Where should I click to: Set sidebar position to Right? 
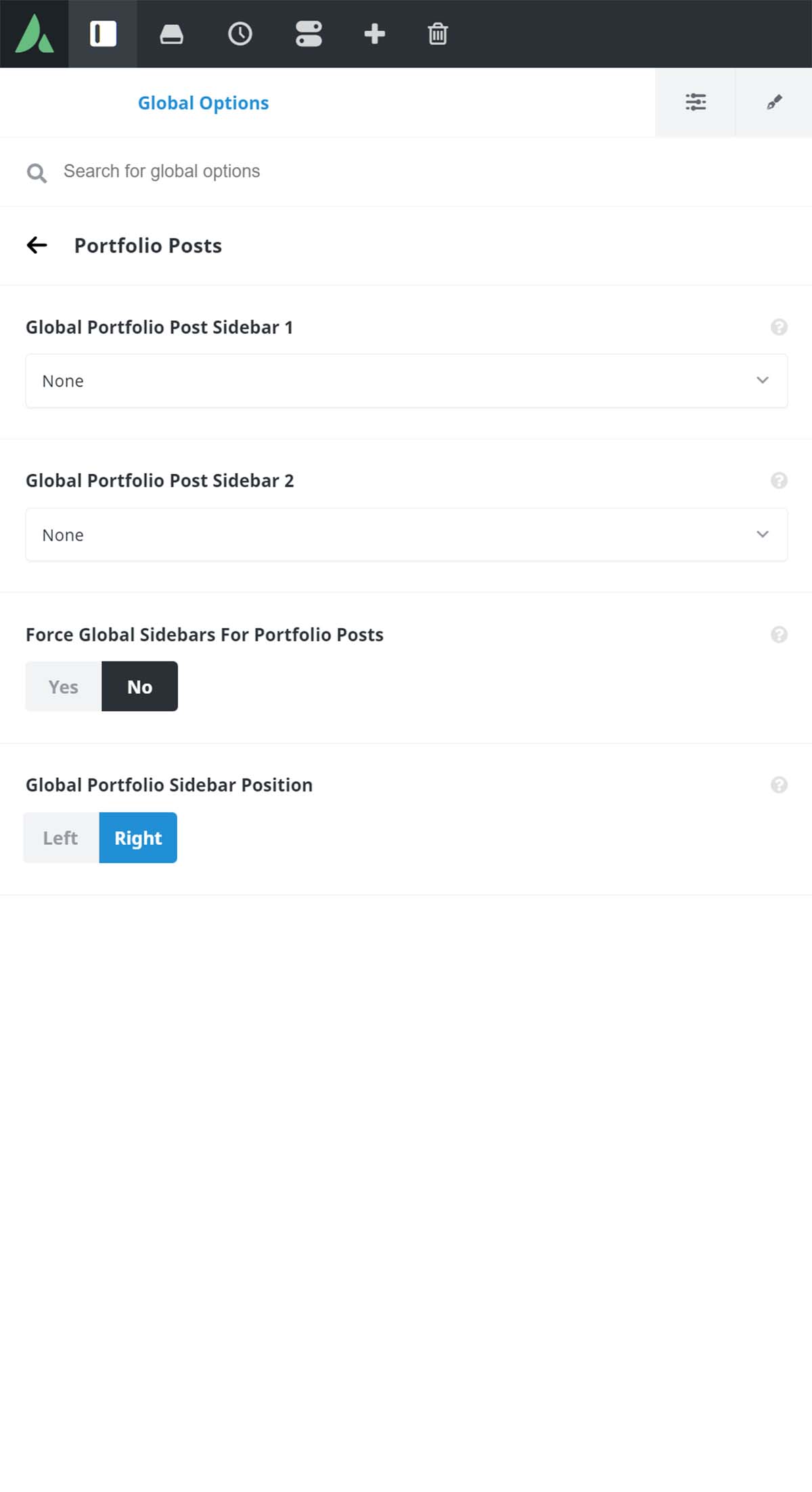click(x=138, y=838)
